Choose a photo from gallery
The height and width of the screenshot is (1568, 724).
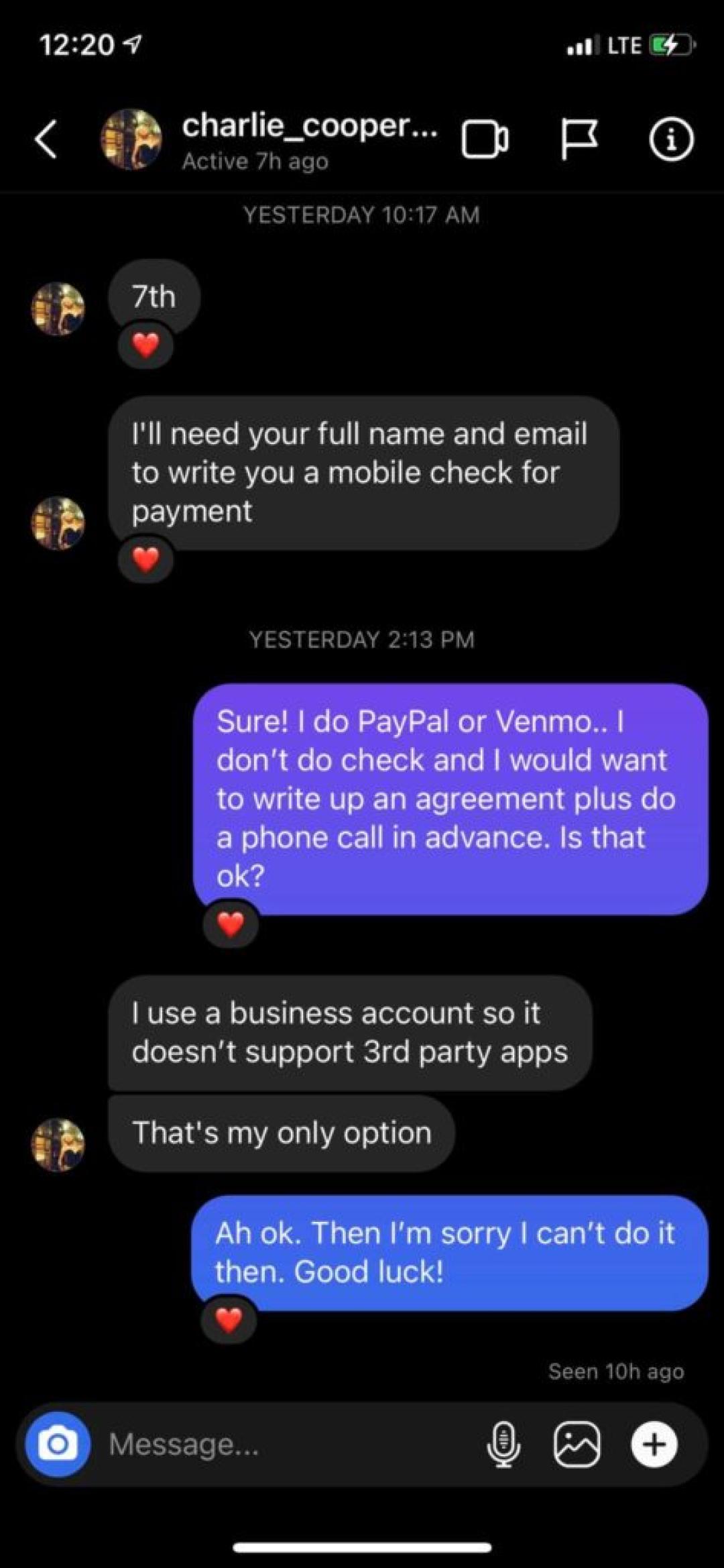(577, 1444)
